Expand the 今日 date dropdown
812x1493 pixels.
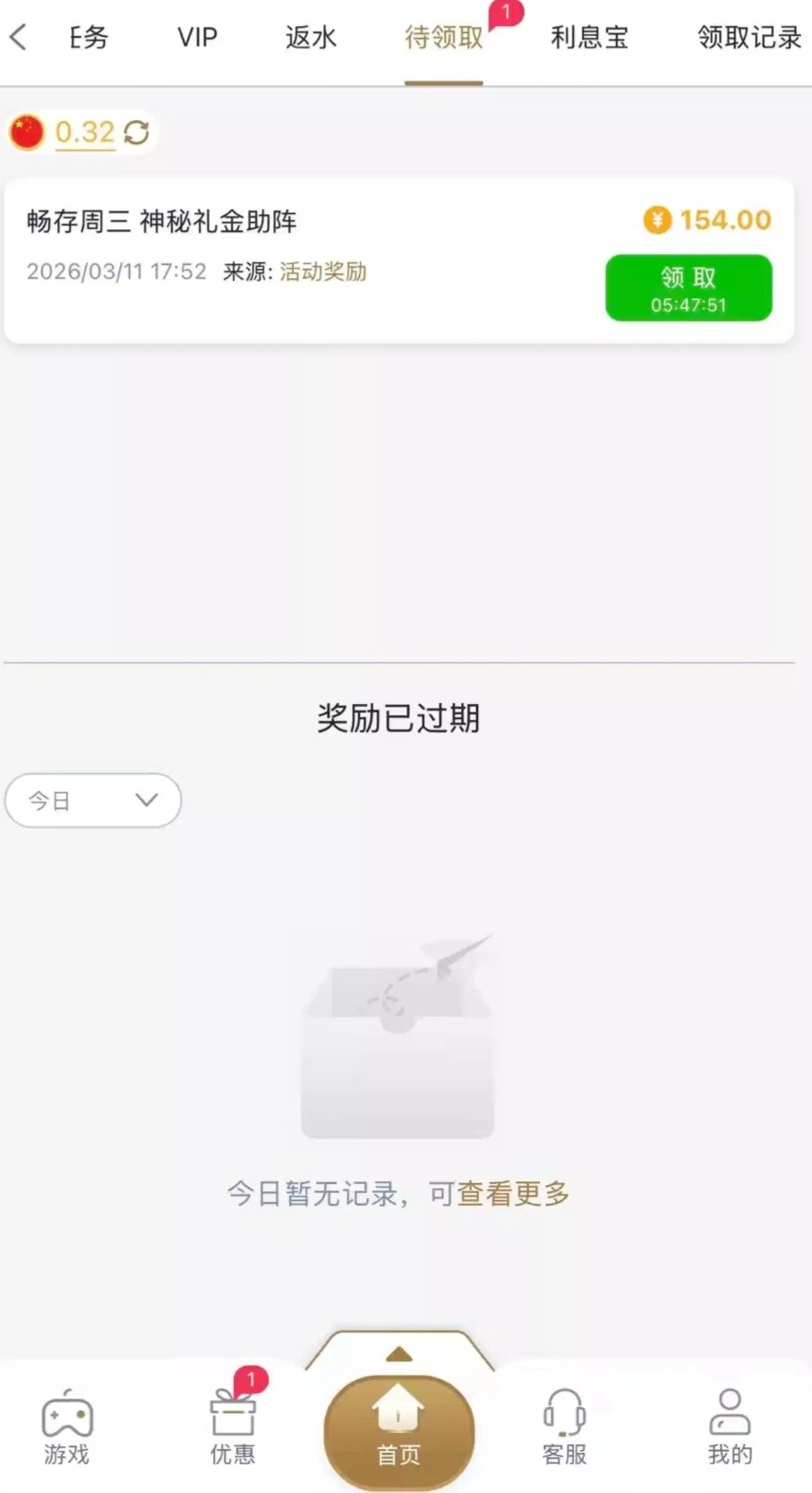(93, 800)
